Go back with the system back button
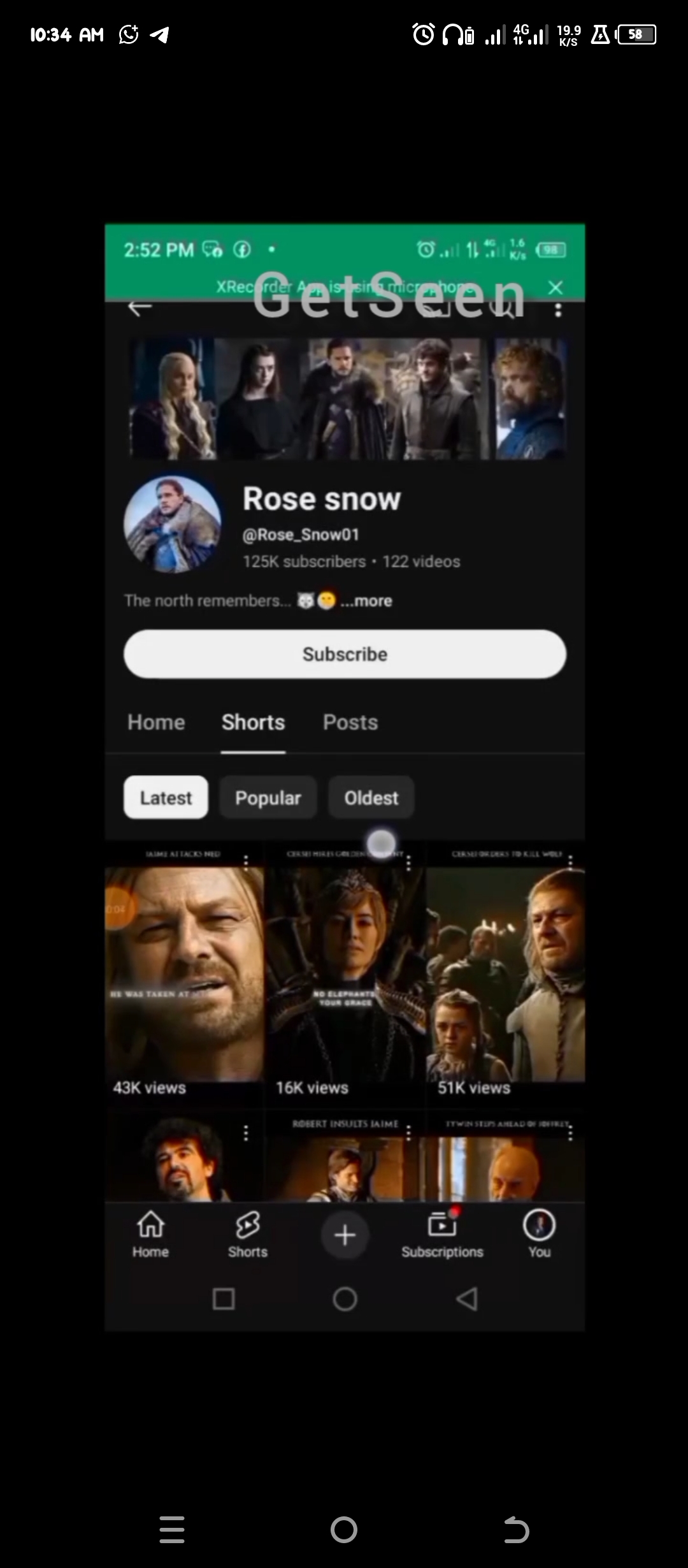Screen dimensions: 688x1568 click(x=516, y=1529)
